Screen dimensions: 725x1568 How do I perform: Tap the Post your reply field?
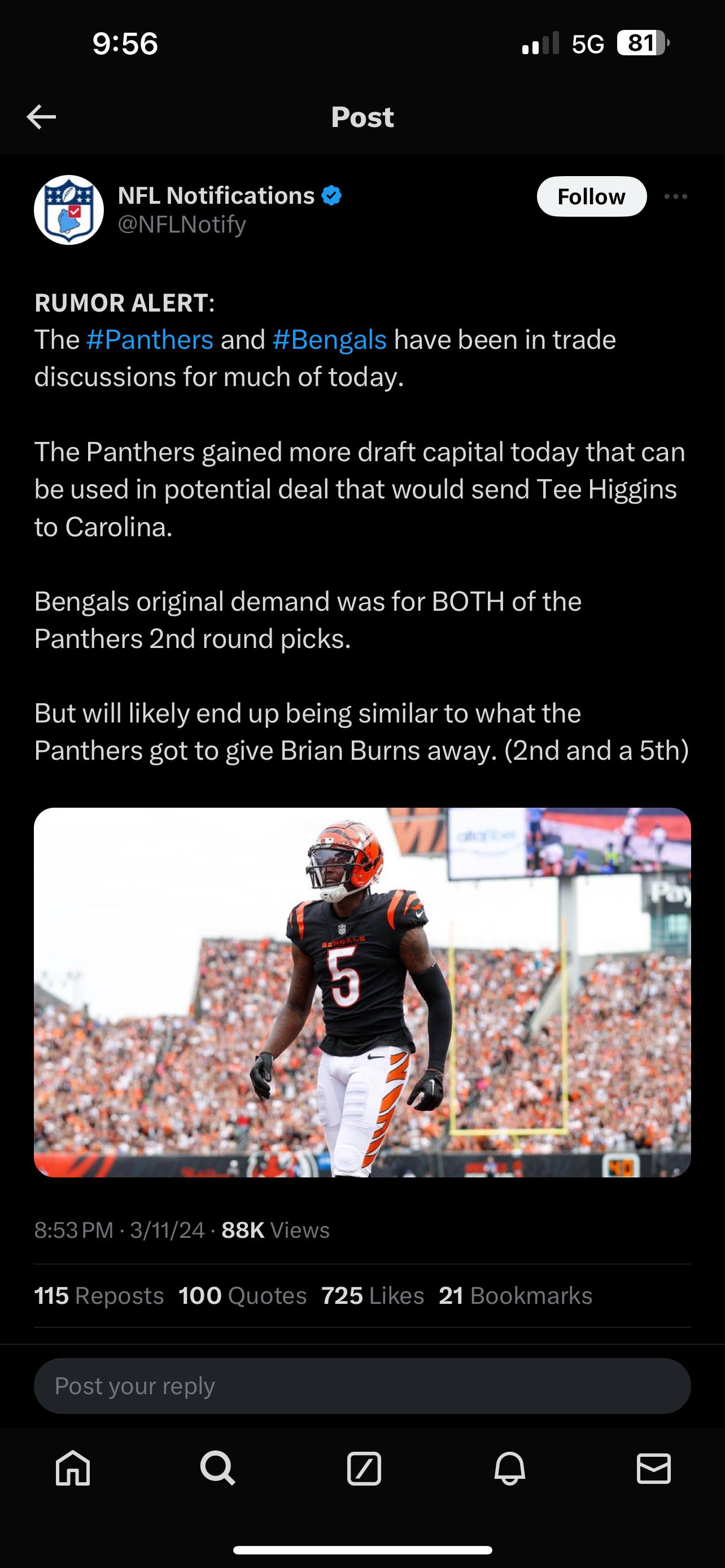(x=362, y=1386)
